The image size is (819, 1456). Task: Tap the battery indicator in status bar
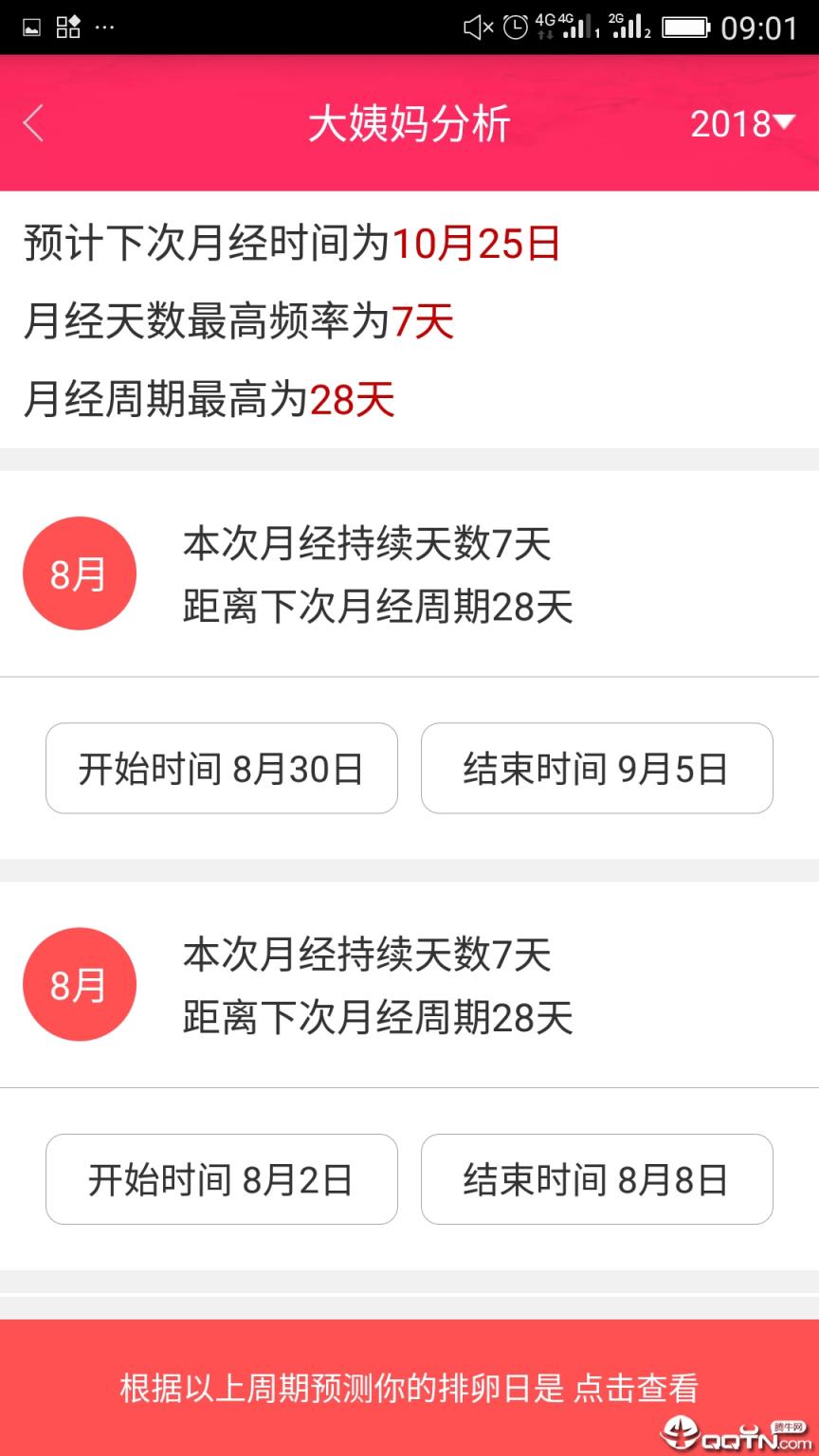click(684, 27)
